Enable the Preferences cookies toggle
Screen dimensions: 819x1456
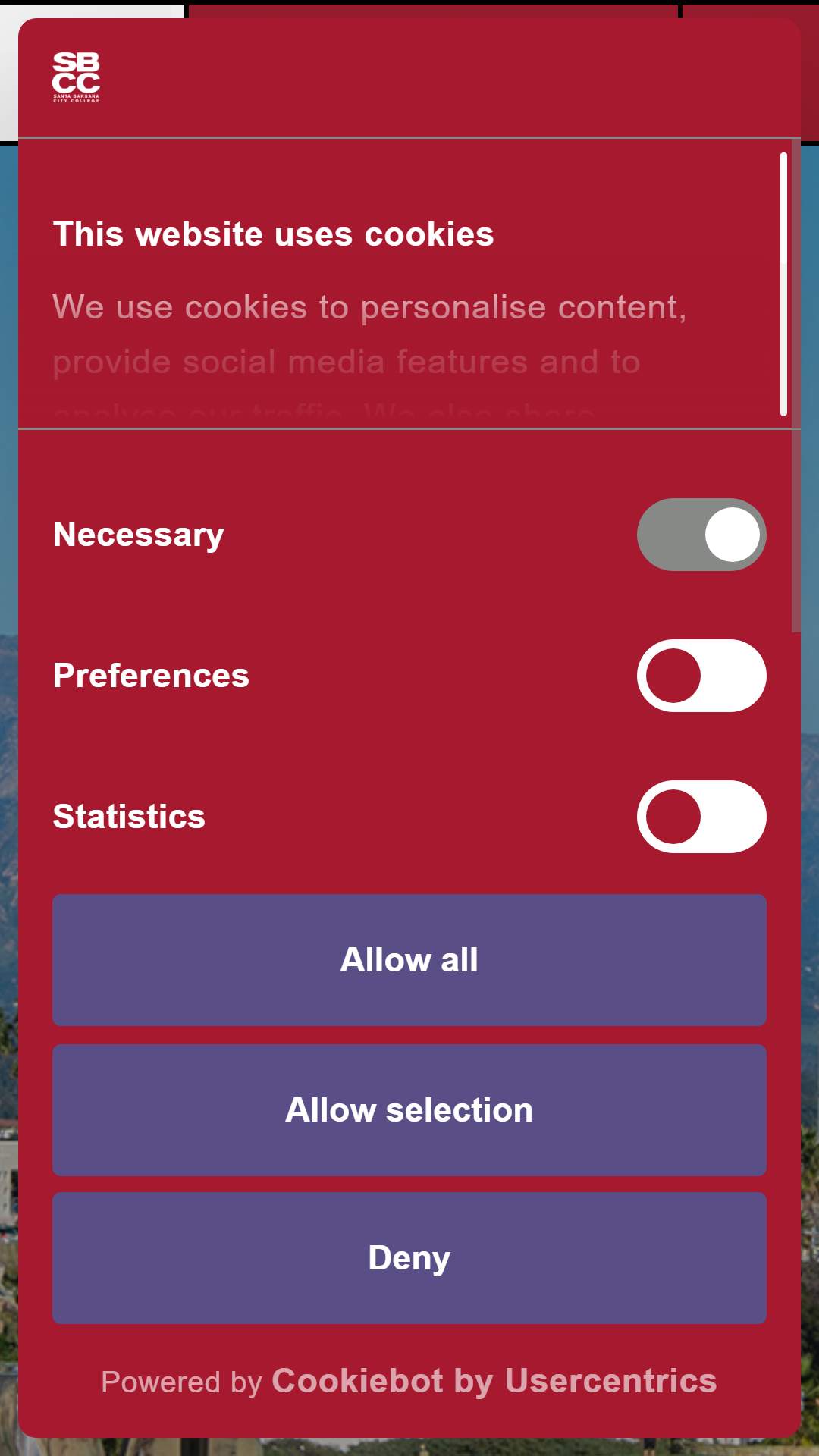701,676
